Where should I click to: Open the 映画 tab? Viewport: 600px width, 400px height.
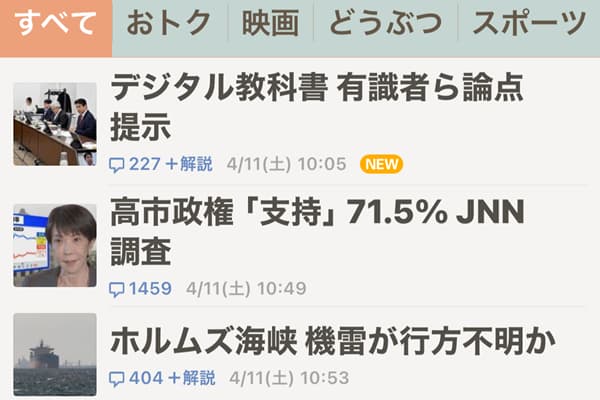click(x=270, y=23)
